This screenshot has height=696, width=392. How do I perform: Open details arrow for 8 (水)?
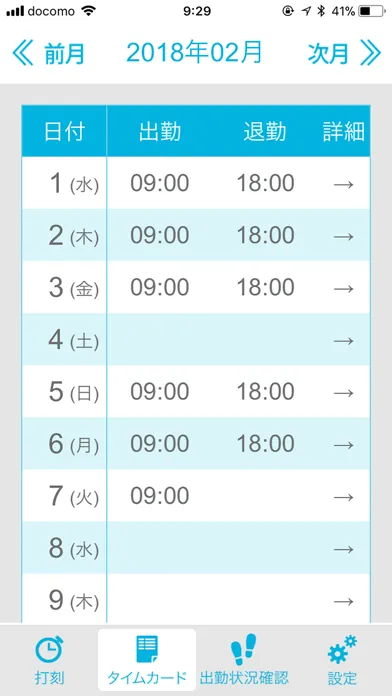[x=344, y=549]
